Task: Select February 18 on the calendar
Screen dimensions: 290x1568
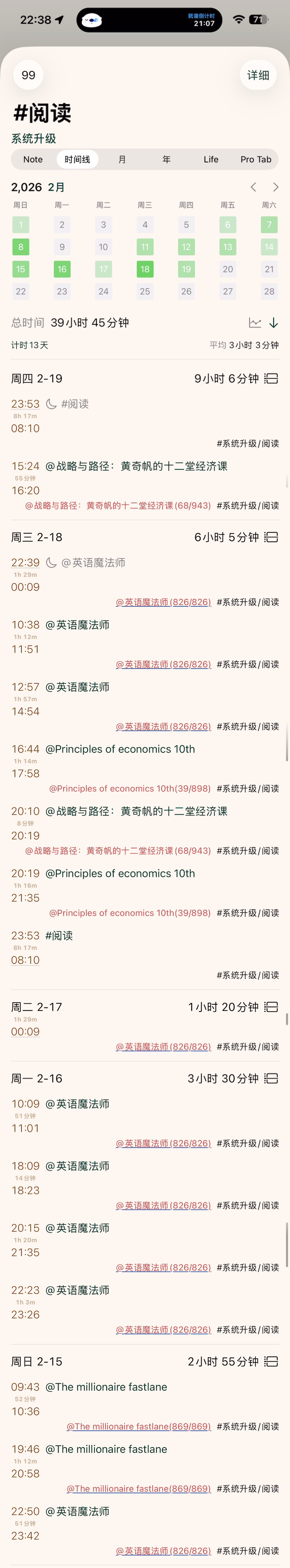Action: click(145, 269)
